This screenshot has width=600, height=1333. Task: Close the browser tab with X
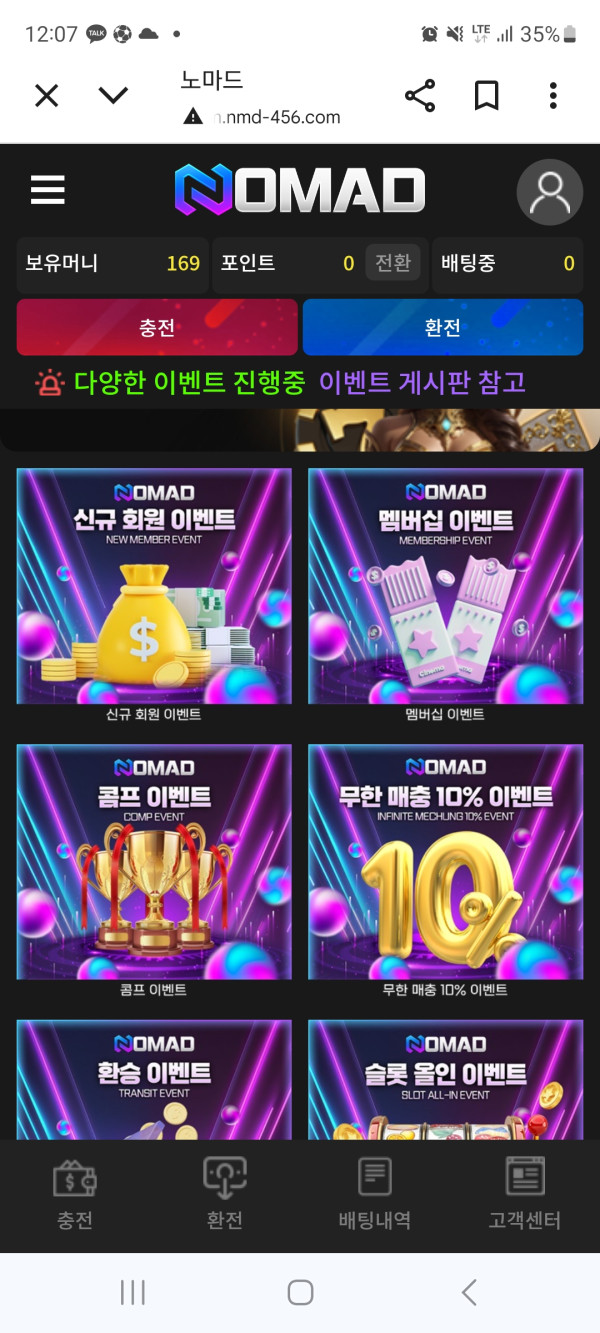coord(47,95)
